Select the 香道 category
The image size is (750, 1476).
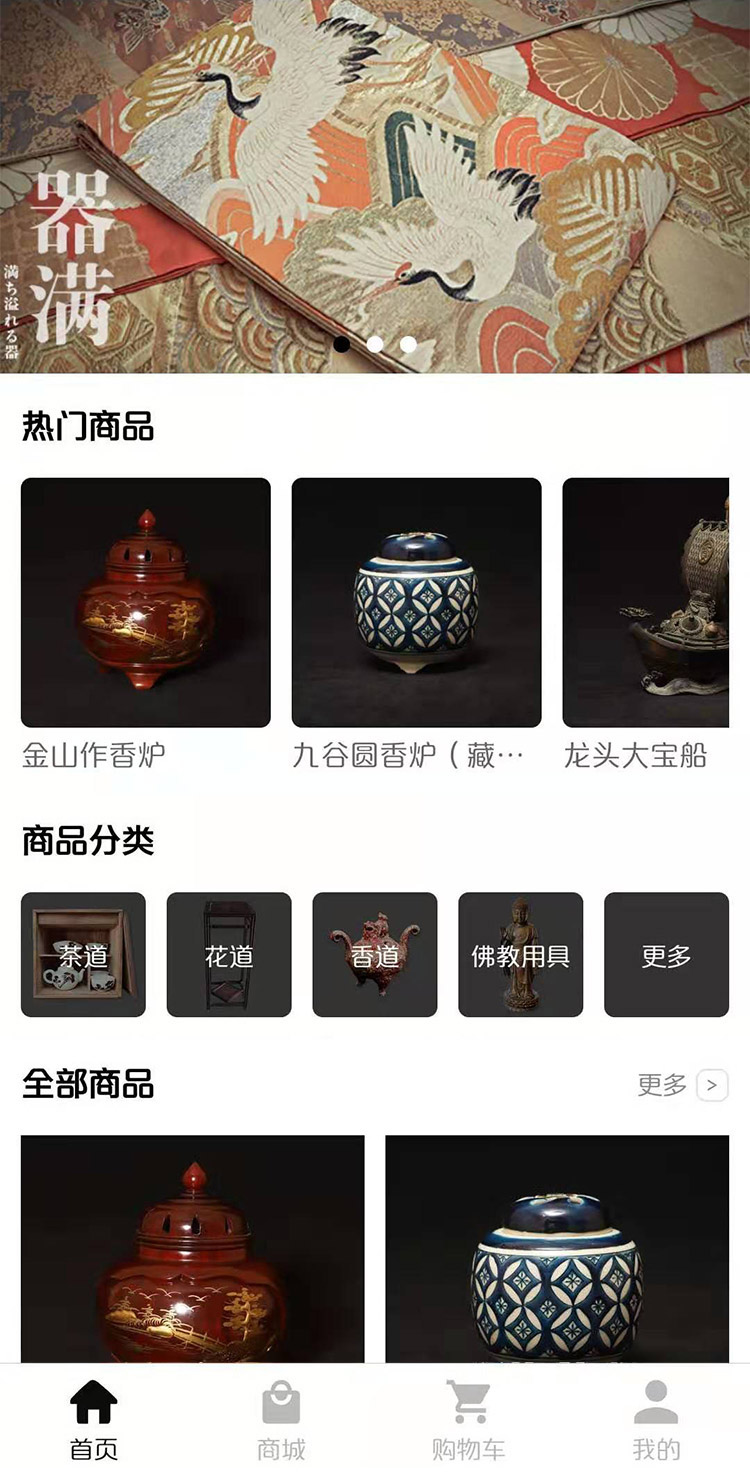(x=375, y=955)
